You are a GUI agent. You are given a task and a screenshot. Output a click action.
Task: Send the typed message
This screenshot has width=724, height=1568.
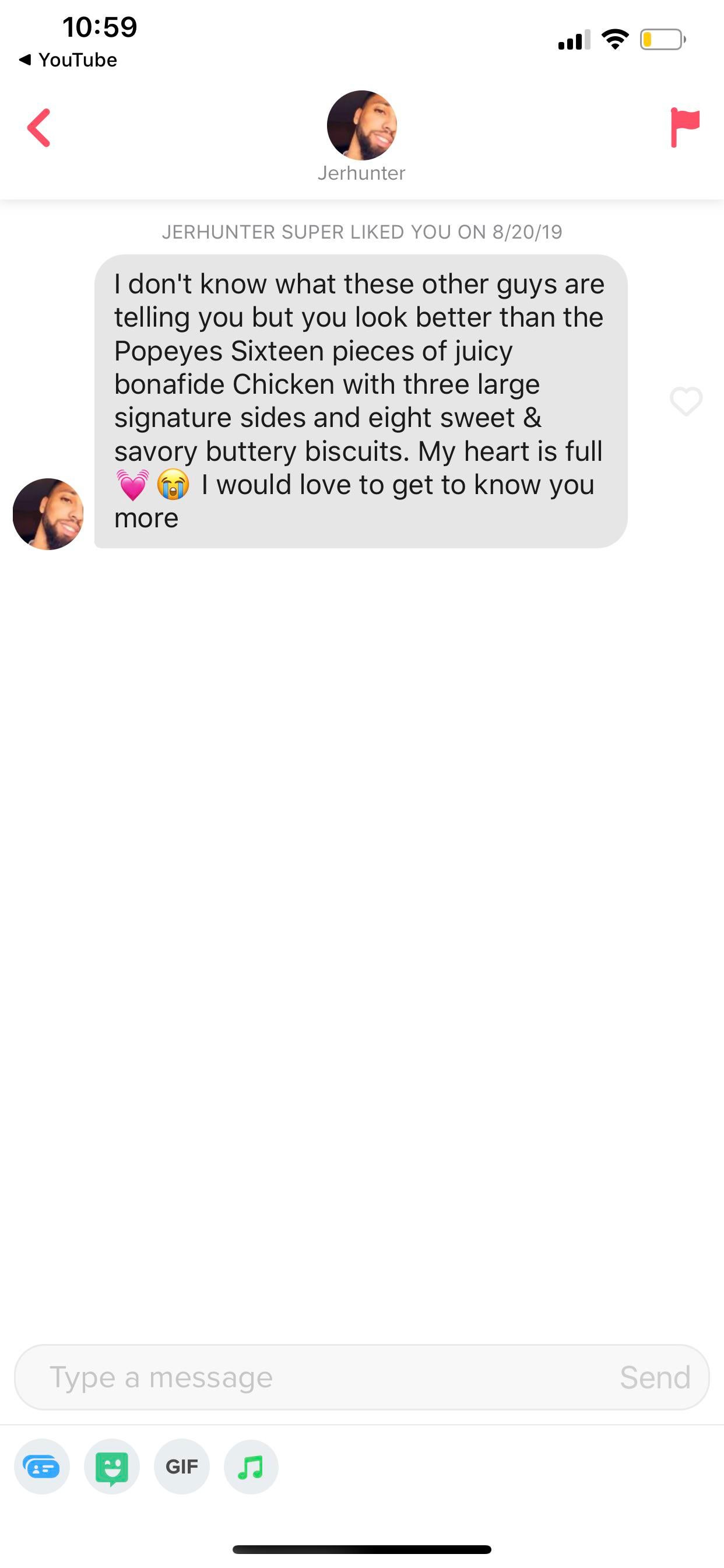[x=655, y=1377]
